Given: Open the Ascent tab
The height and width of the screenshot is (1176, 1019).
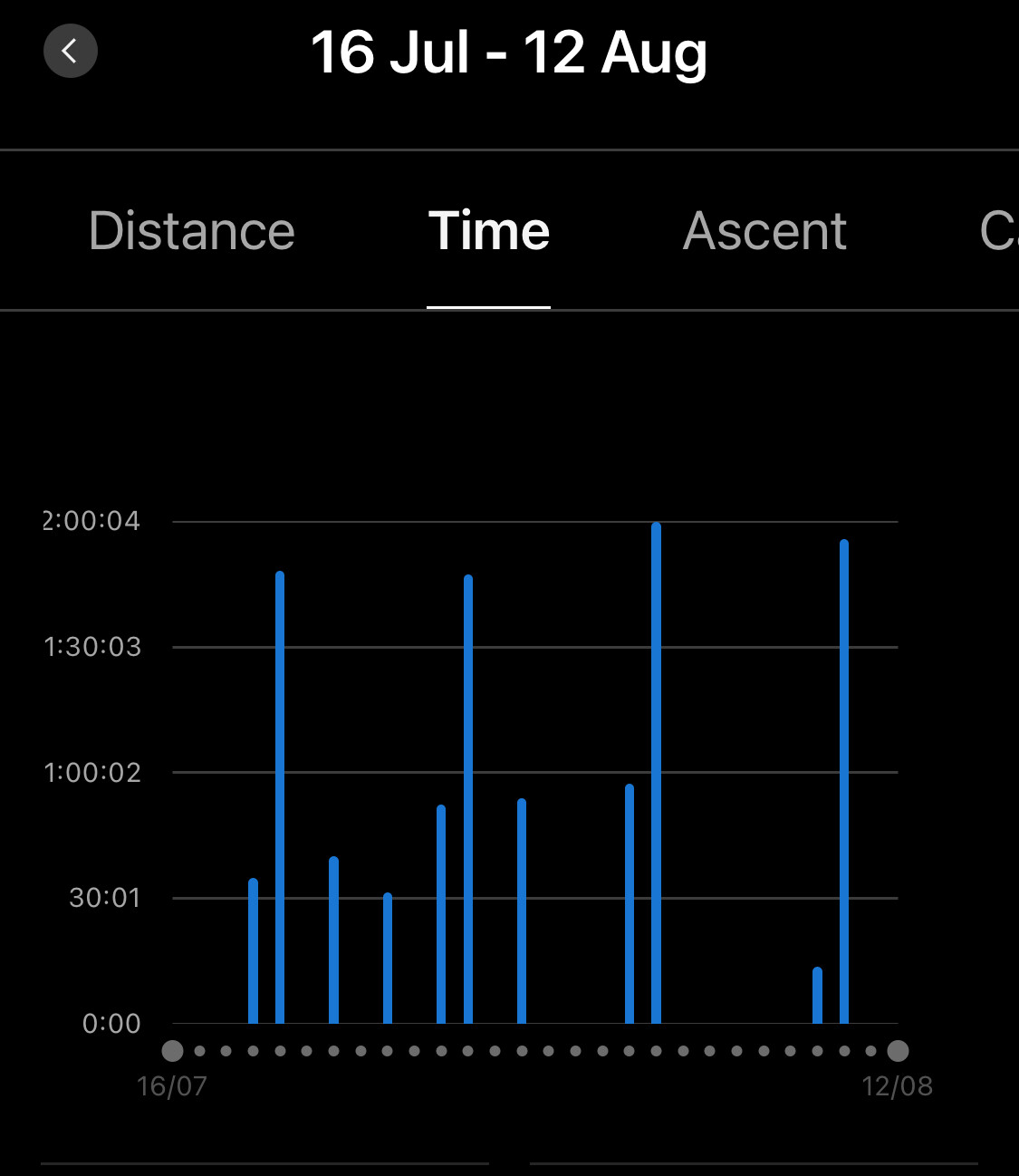Looking at the screenshot, I should [x=764, y=231].
